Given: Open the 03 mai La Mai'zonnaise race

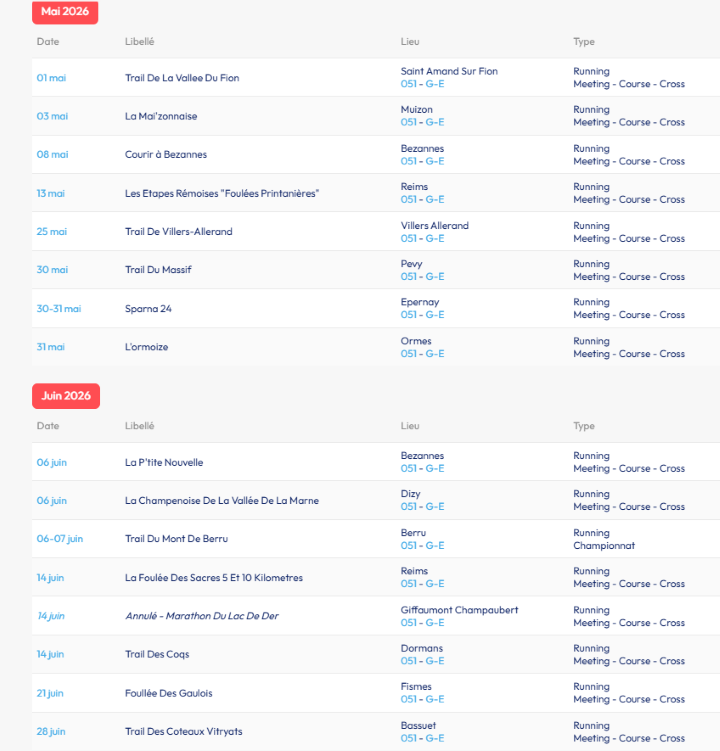Looking at the screenshot, I should pyautogui.click(x=161, y=116).
